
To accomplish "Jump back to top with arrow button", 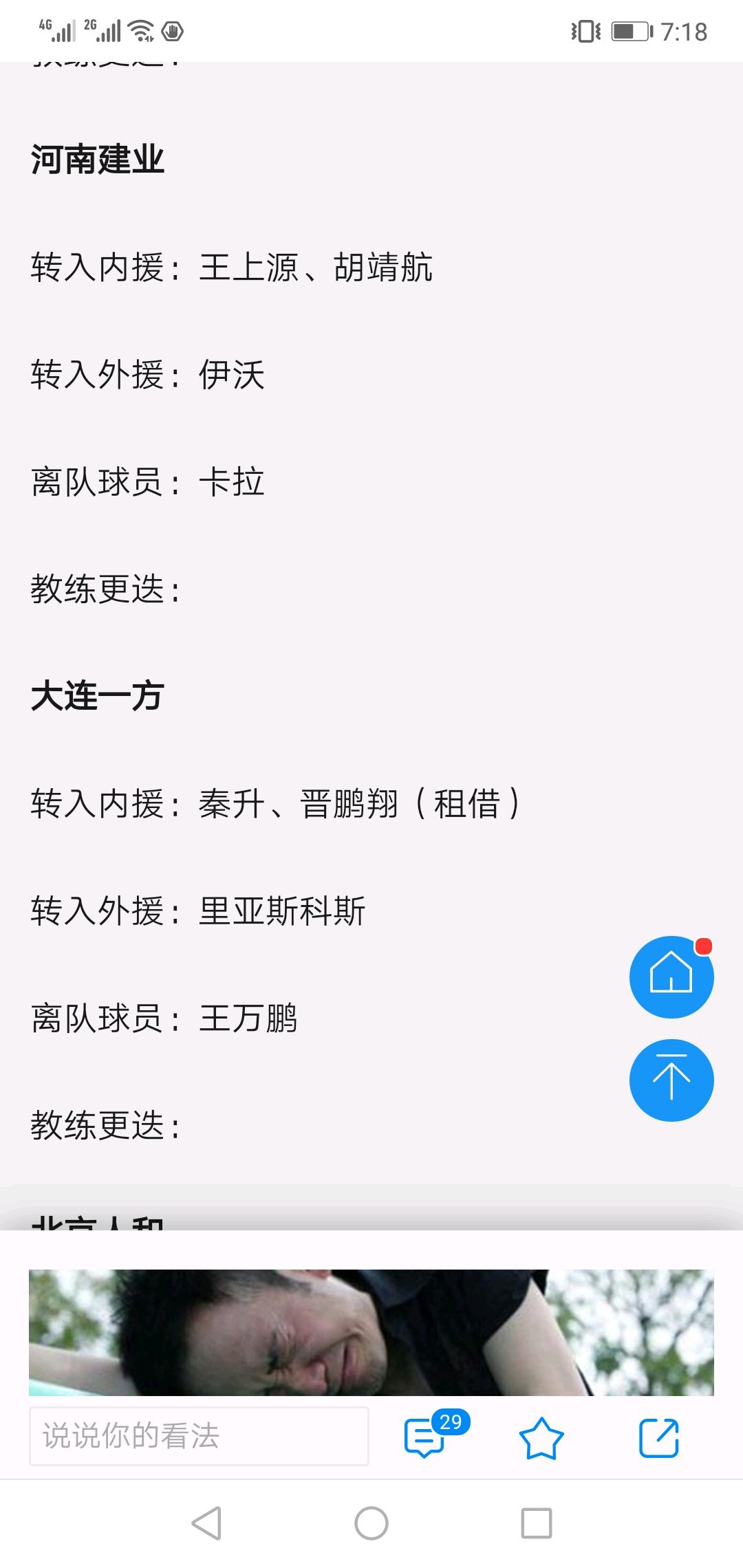I will click(x=671, y=1080).
